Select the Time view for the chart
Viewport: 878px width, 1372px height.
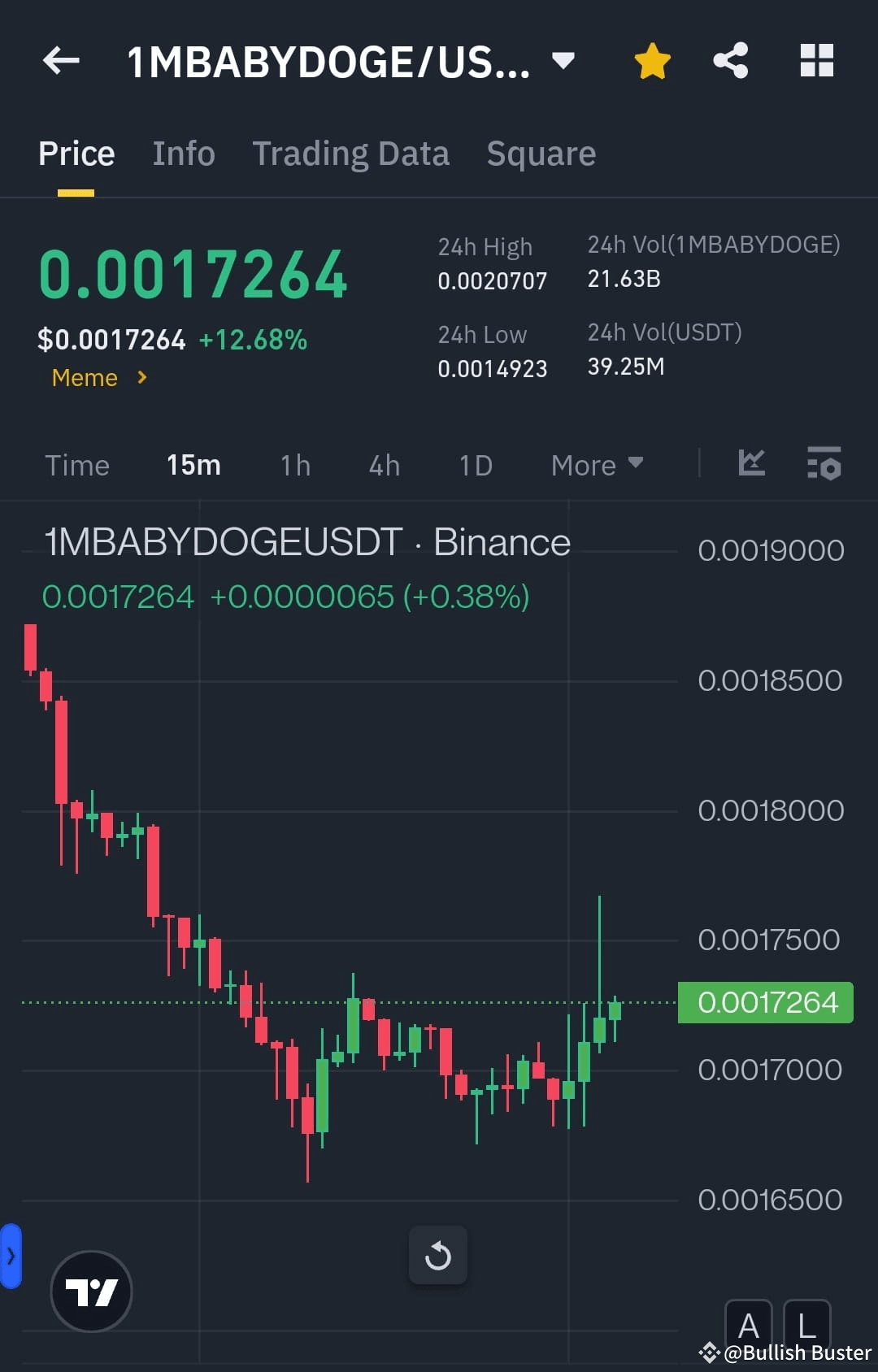77,464
